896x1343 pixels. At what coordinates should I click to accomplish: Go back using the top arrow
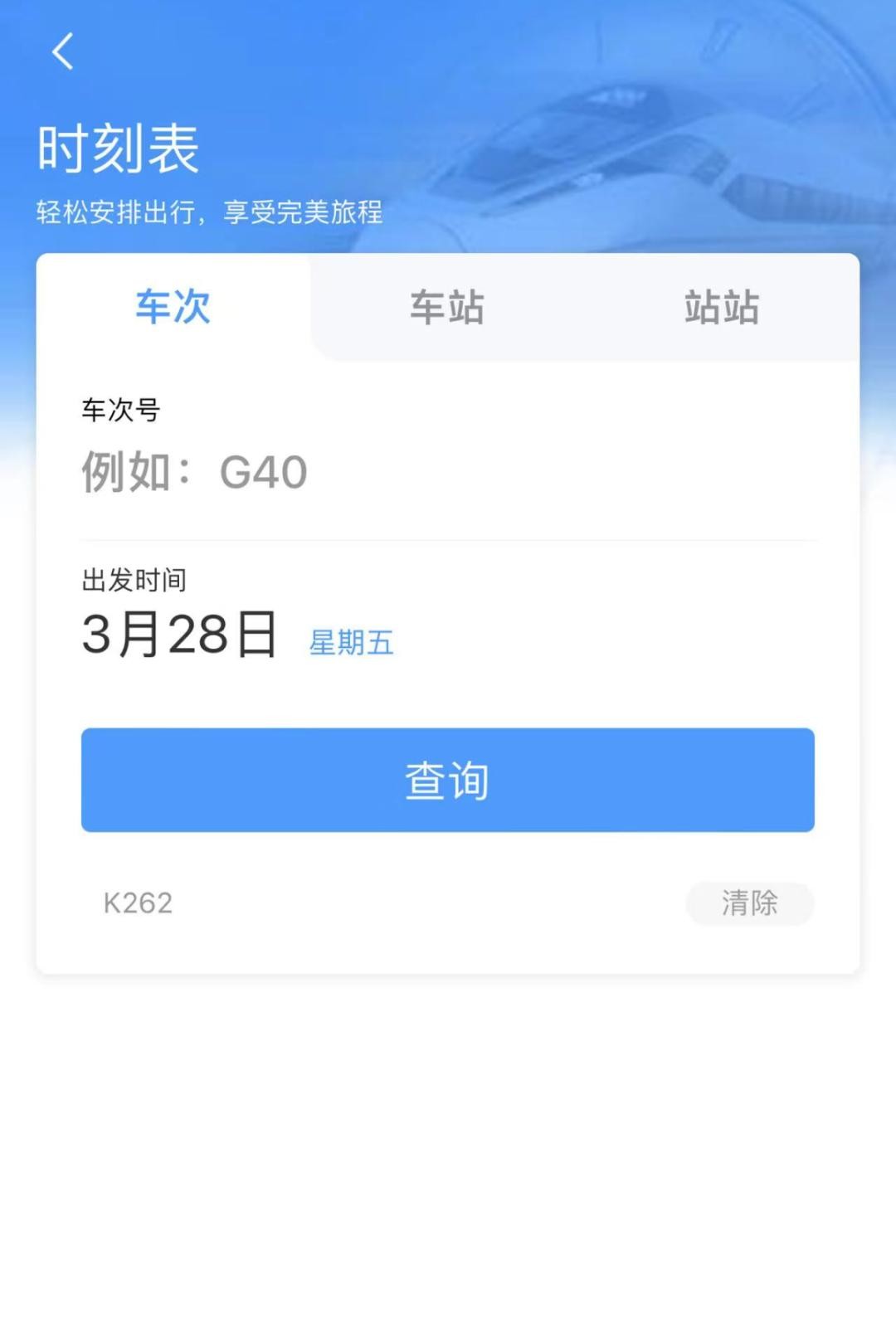[63, 51]
